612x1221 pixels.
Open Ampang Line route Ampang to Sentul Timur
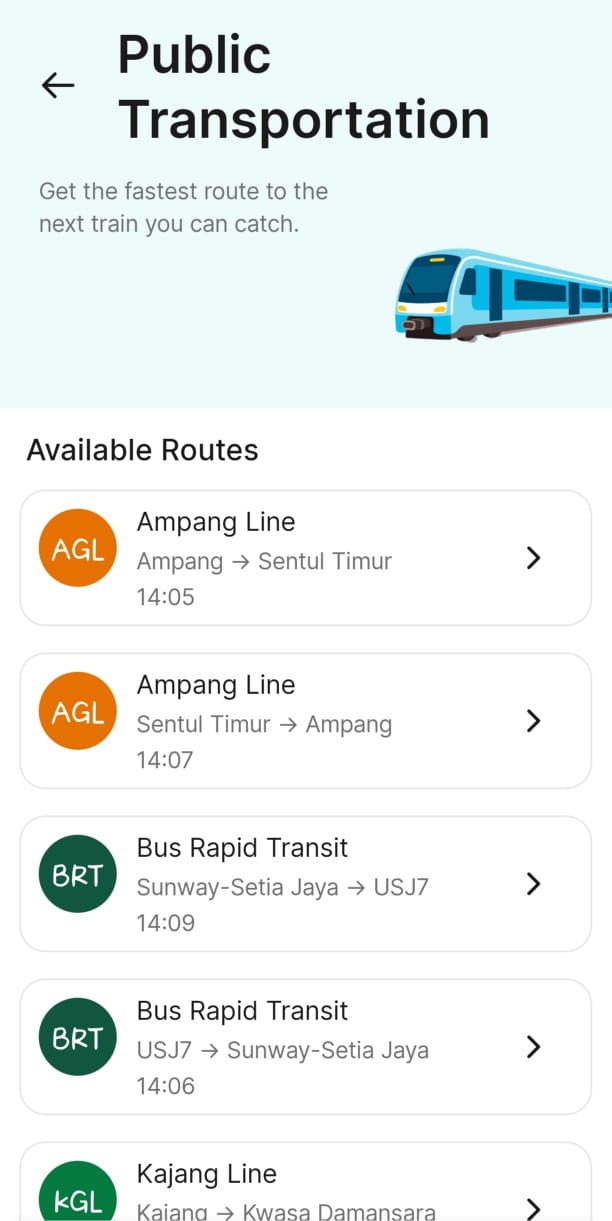(x=305, y=558)
